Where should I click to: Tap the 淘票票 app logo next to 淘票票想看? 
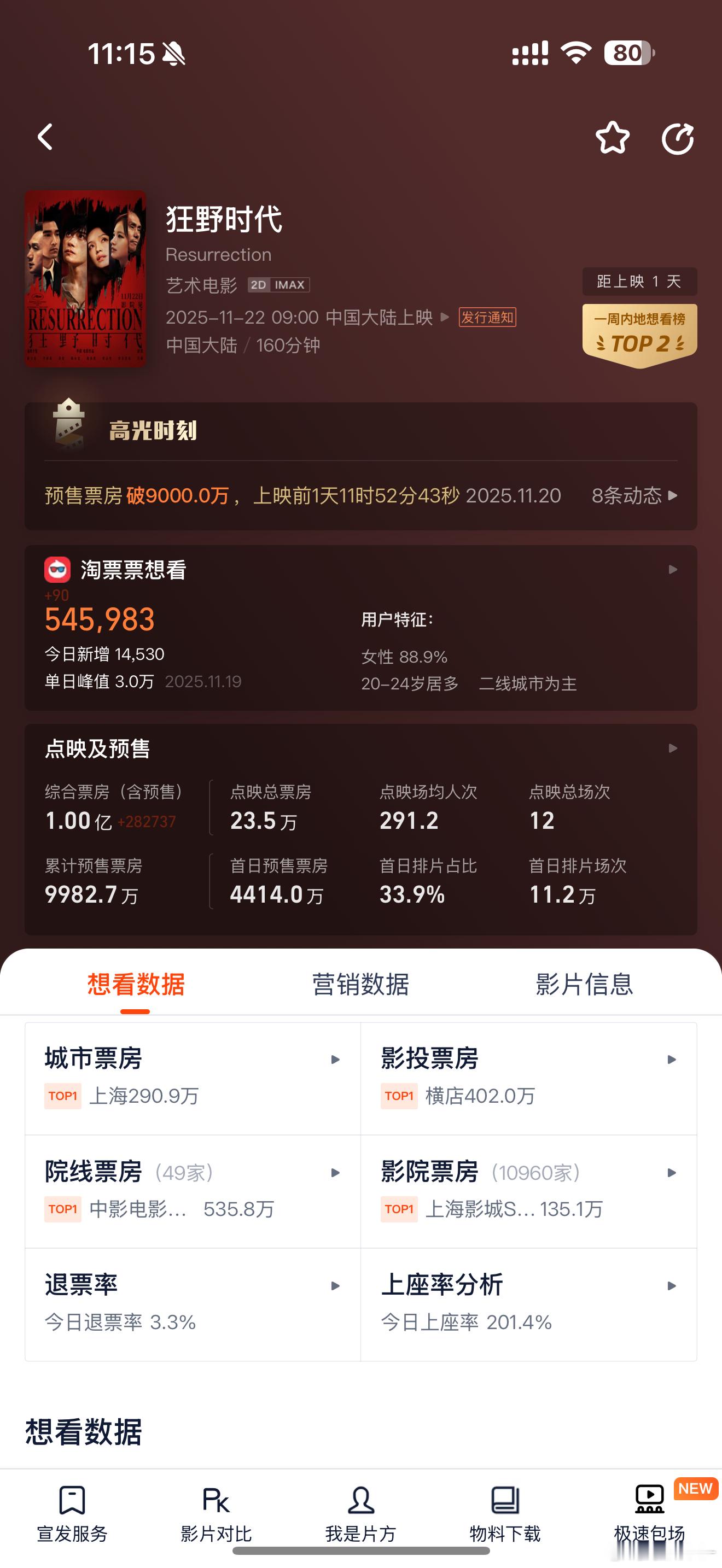[58, 570]
